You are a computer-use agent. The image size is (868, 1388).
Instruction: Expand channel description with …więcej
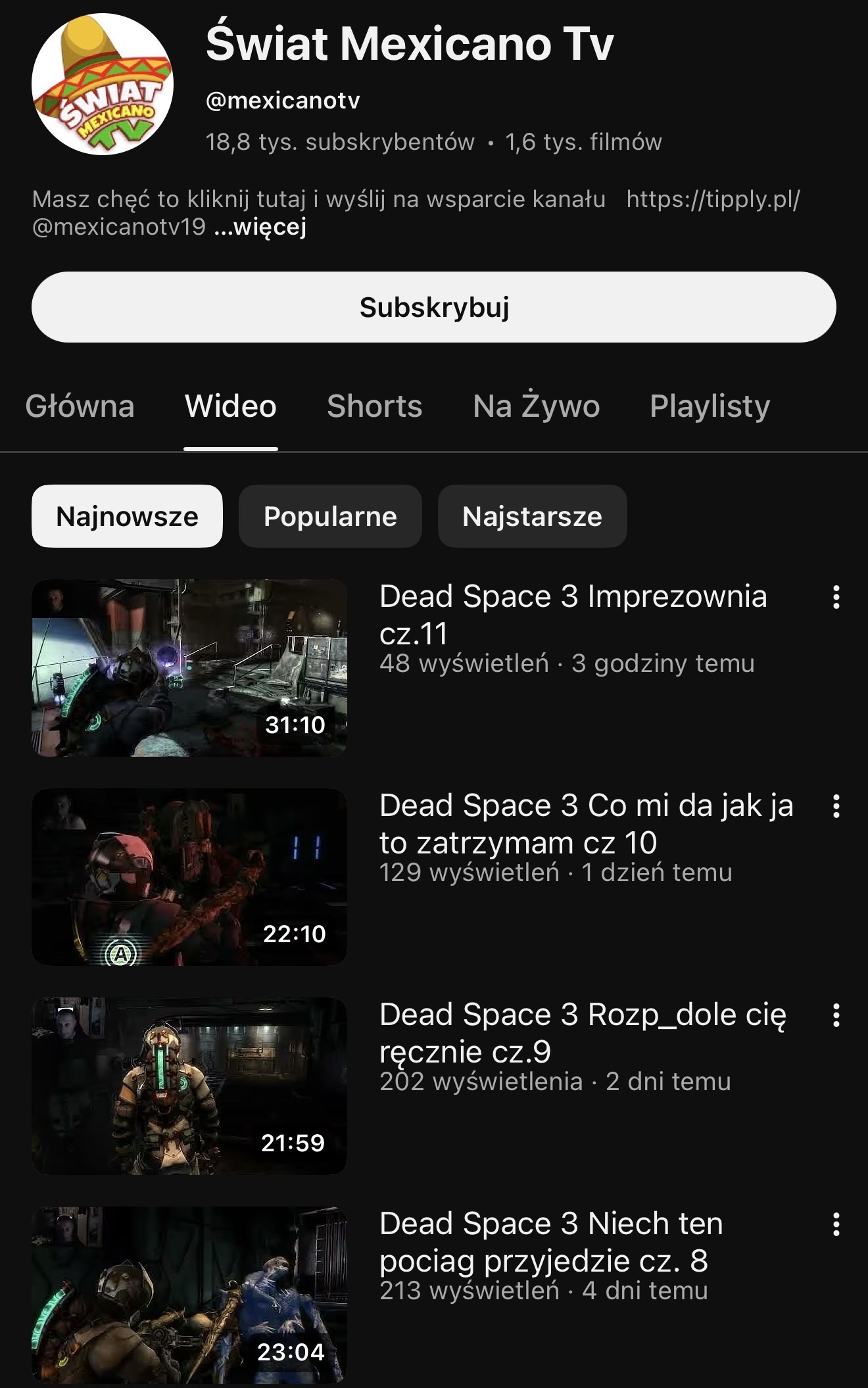pos(260,227)
